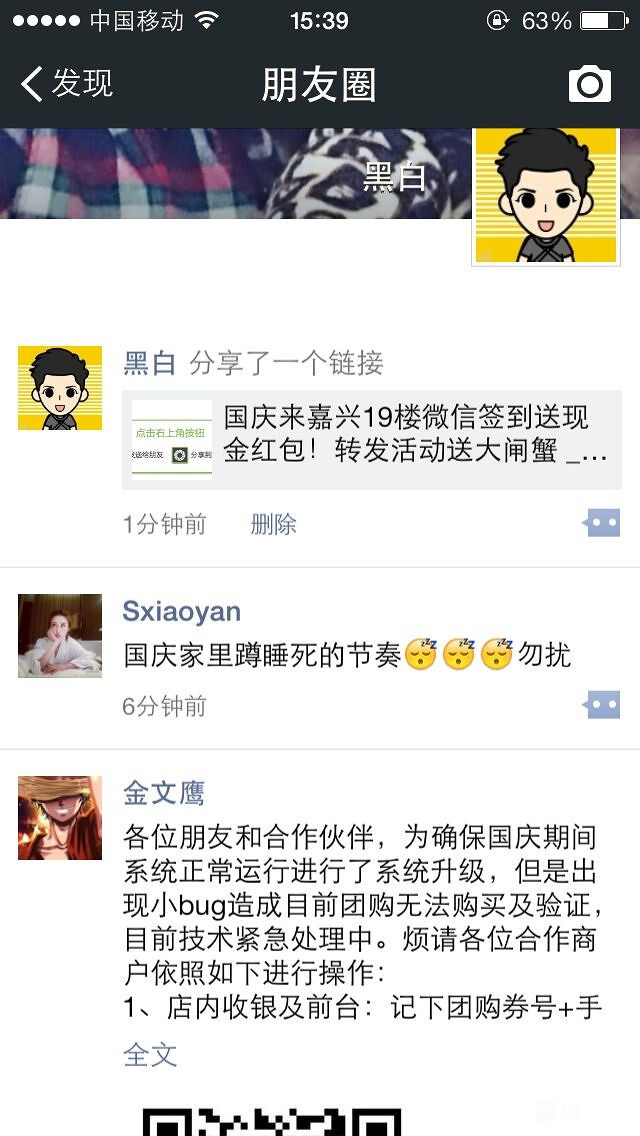View Sxiaoyan's profile by tapping name
Screen dimensions: 640x1136
[181, 611]
